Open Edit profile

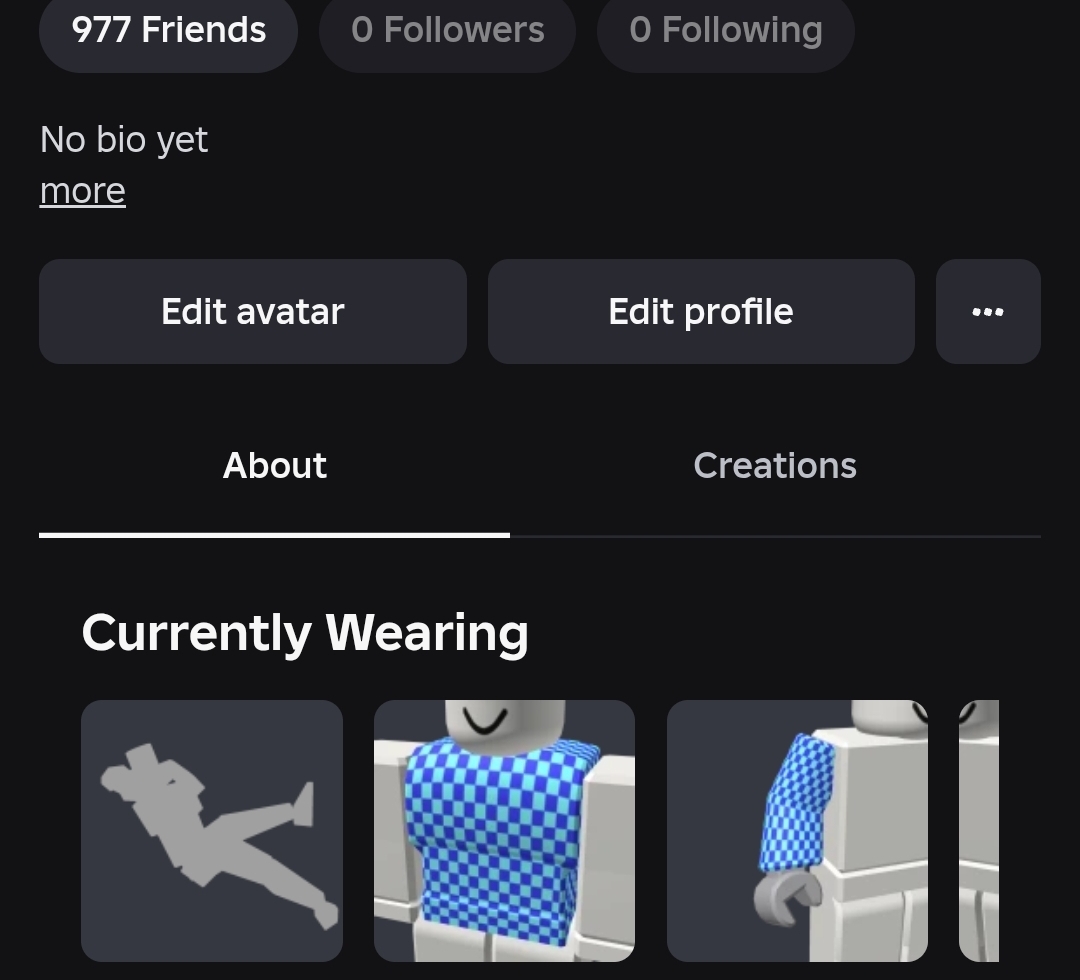coord(701,311)
